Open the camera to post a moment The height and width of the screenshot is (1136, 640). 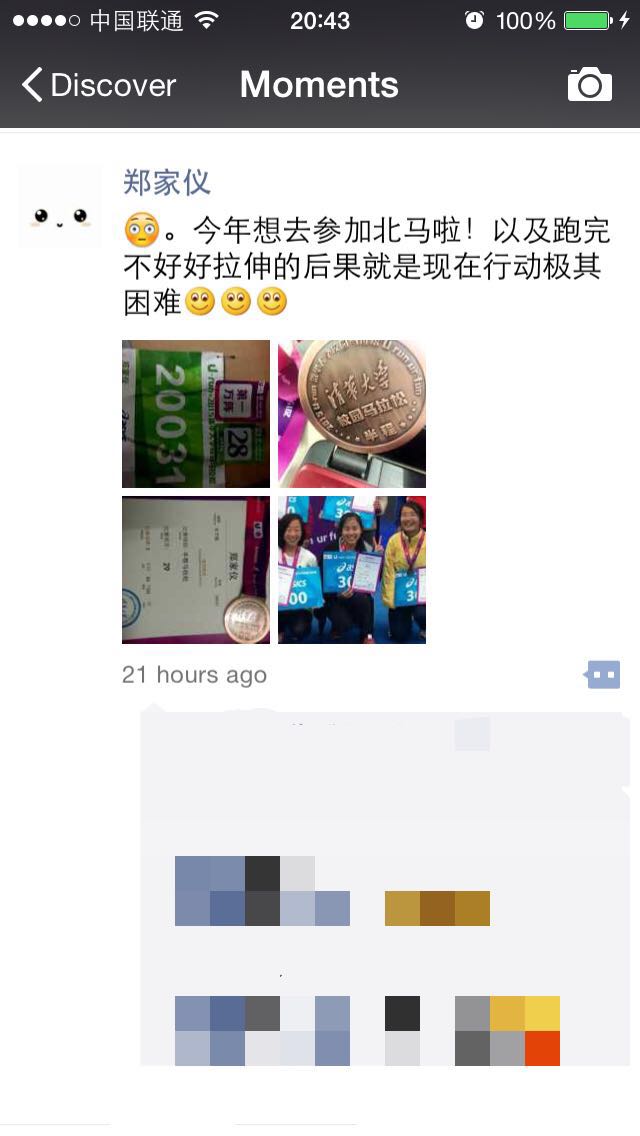589,86
